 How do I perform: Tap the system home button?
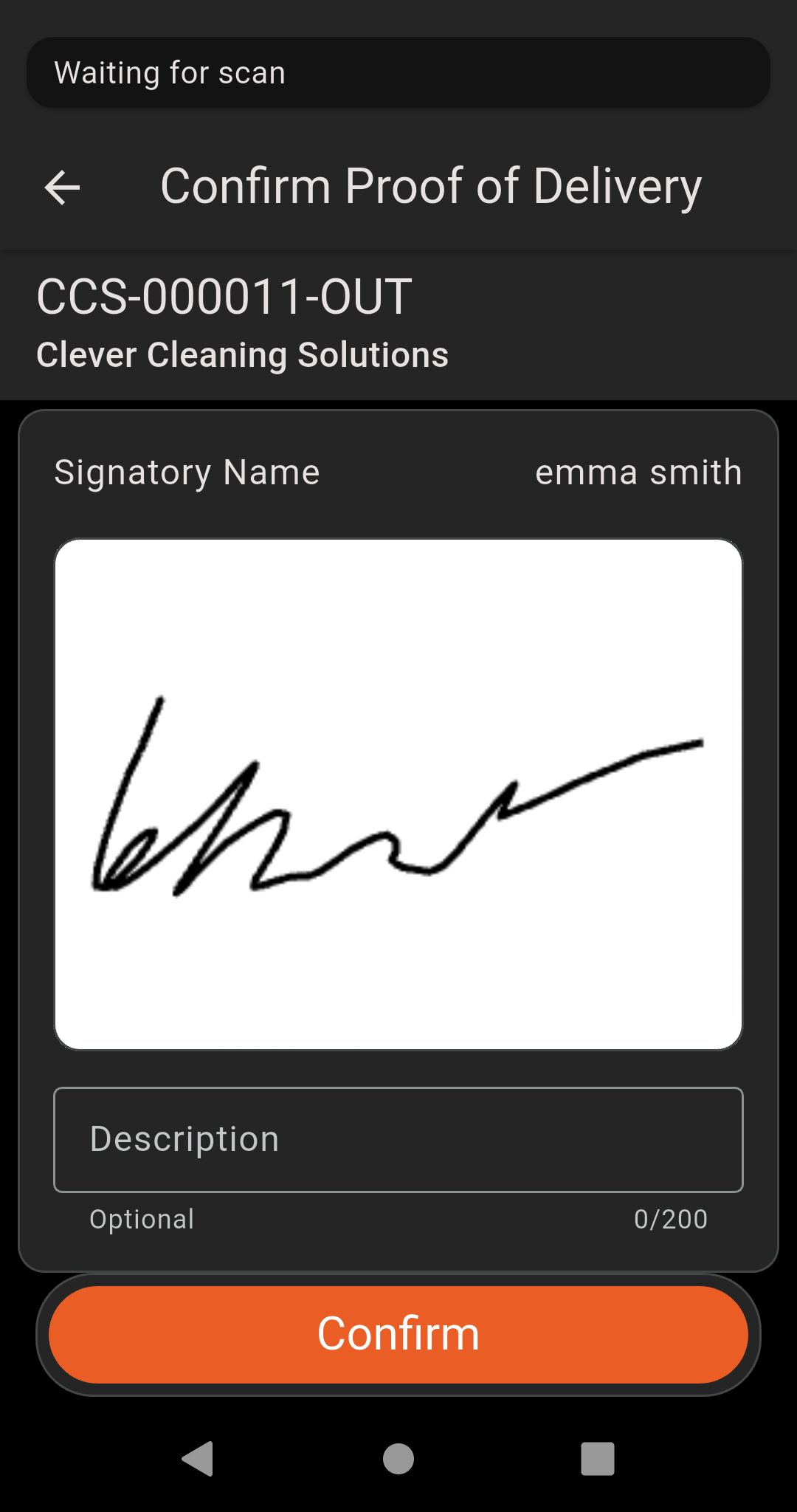click(x=398, y=1459)
